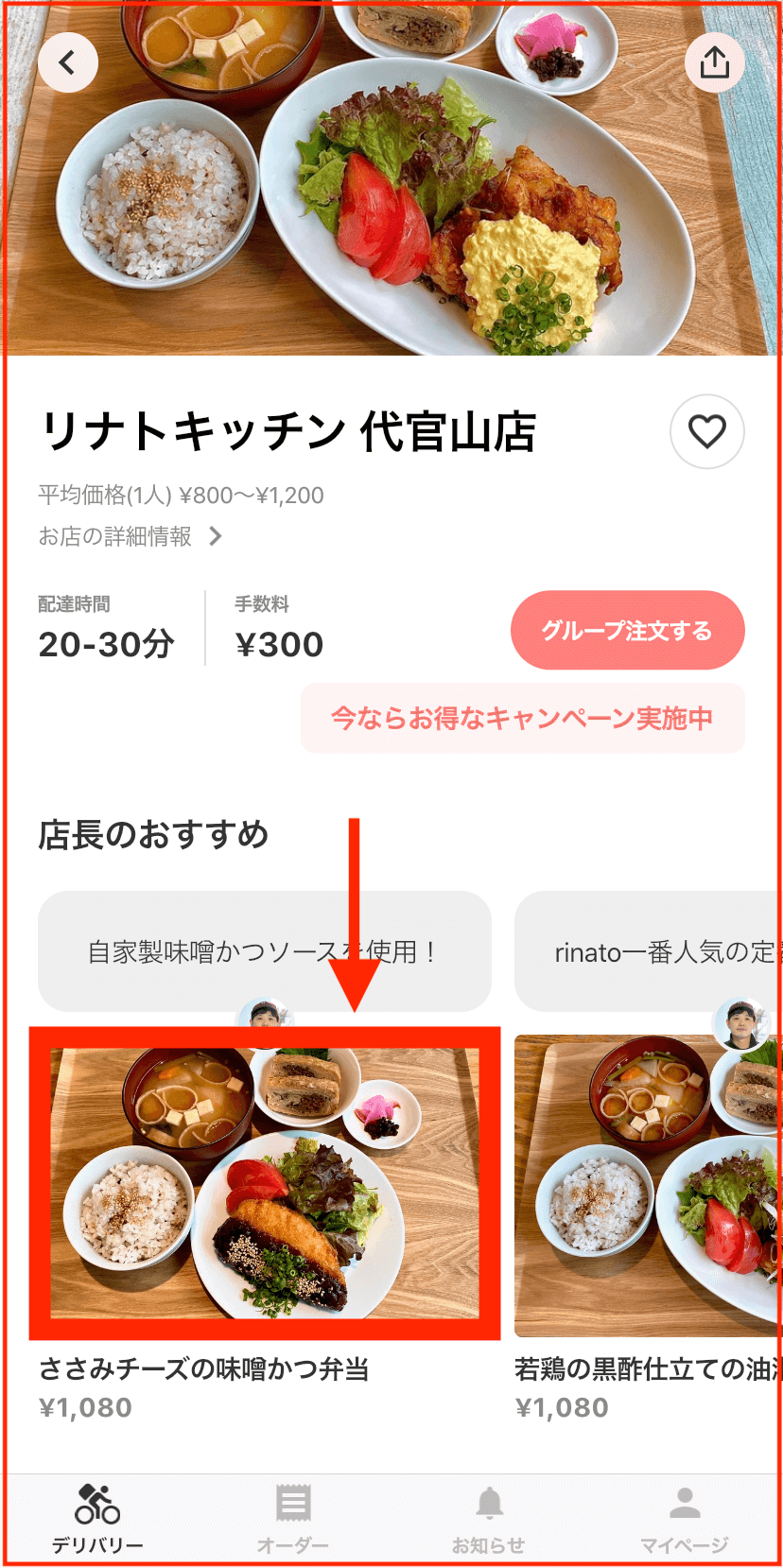Favorite リナトキッチン 代官山店 with the heart
This screenshot has width=783, height=1568.
coord(706,431)
